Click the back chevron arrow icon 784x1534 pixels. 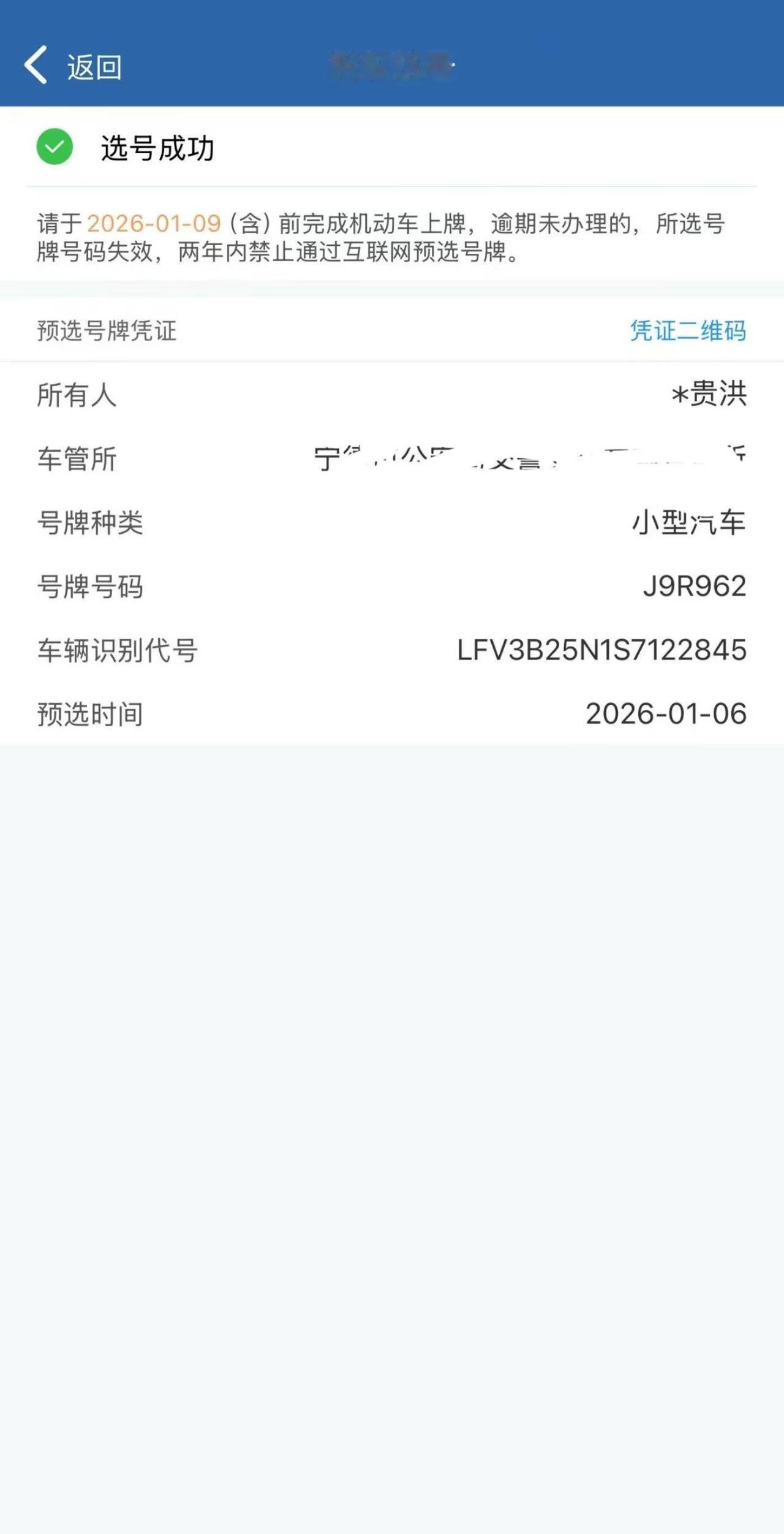tap(35, 66)
